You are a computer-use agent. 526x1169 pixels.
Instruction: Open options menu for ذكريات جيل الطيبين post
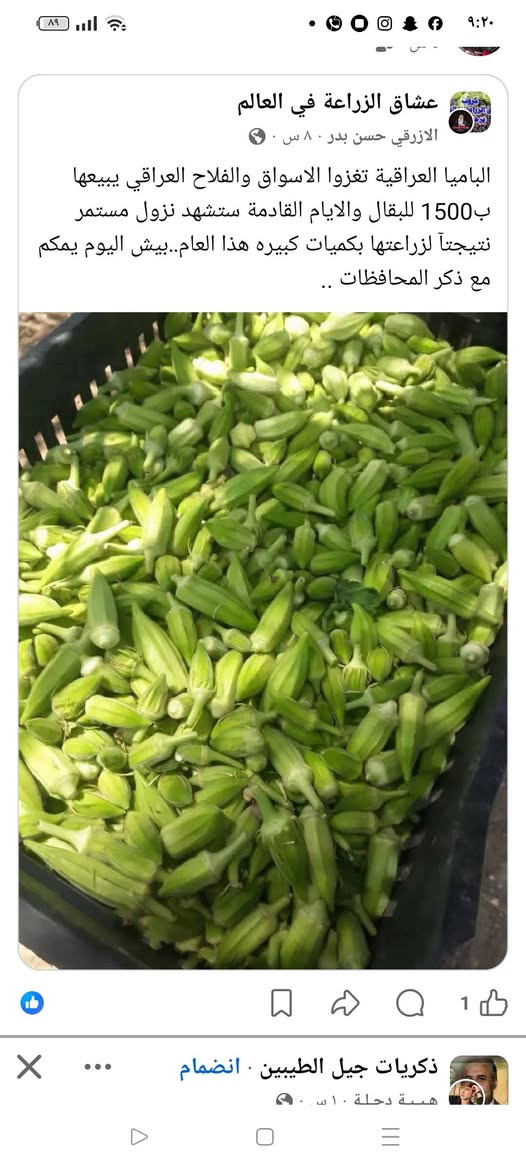pyautogui.click(x=98, y=1068)
